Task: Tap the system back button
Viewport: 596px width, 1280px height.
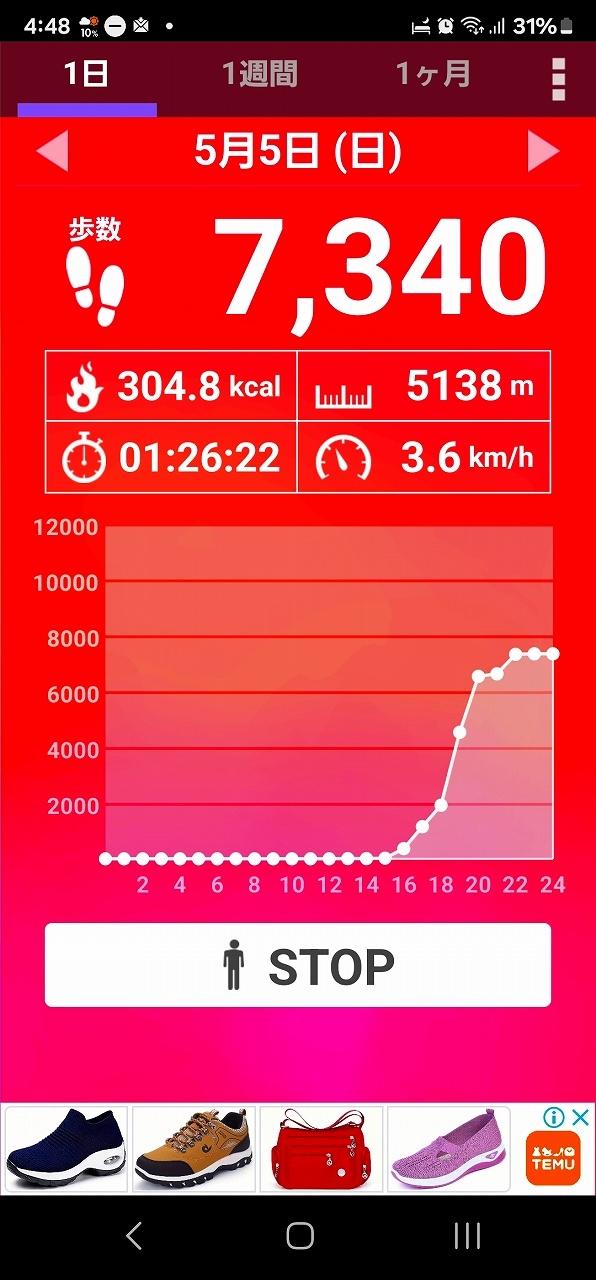Action: [x=133, y=1236]
